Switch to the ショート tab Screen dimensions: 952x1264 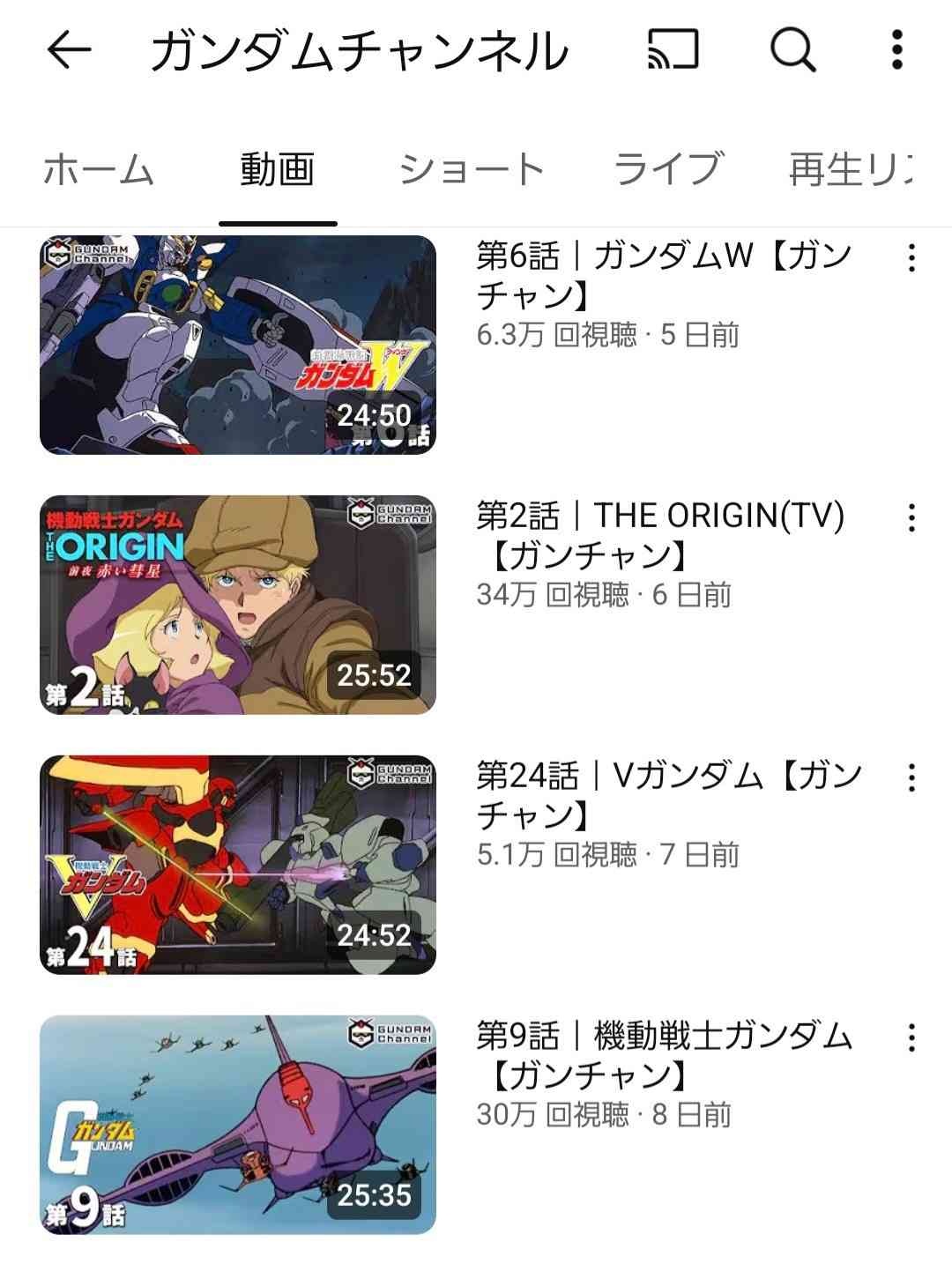pos(472,168)
